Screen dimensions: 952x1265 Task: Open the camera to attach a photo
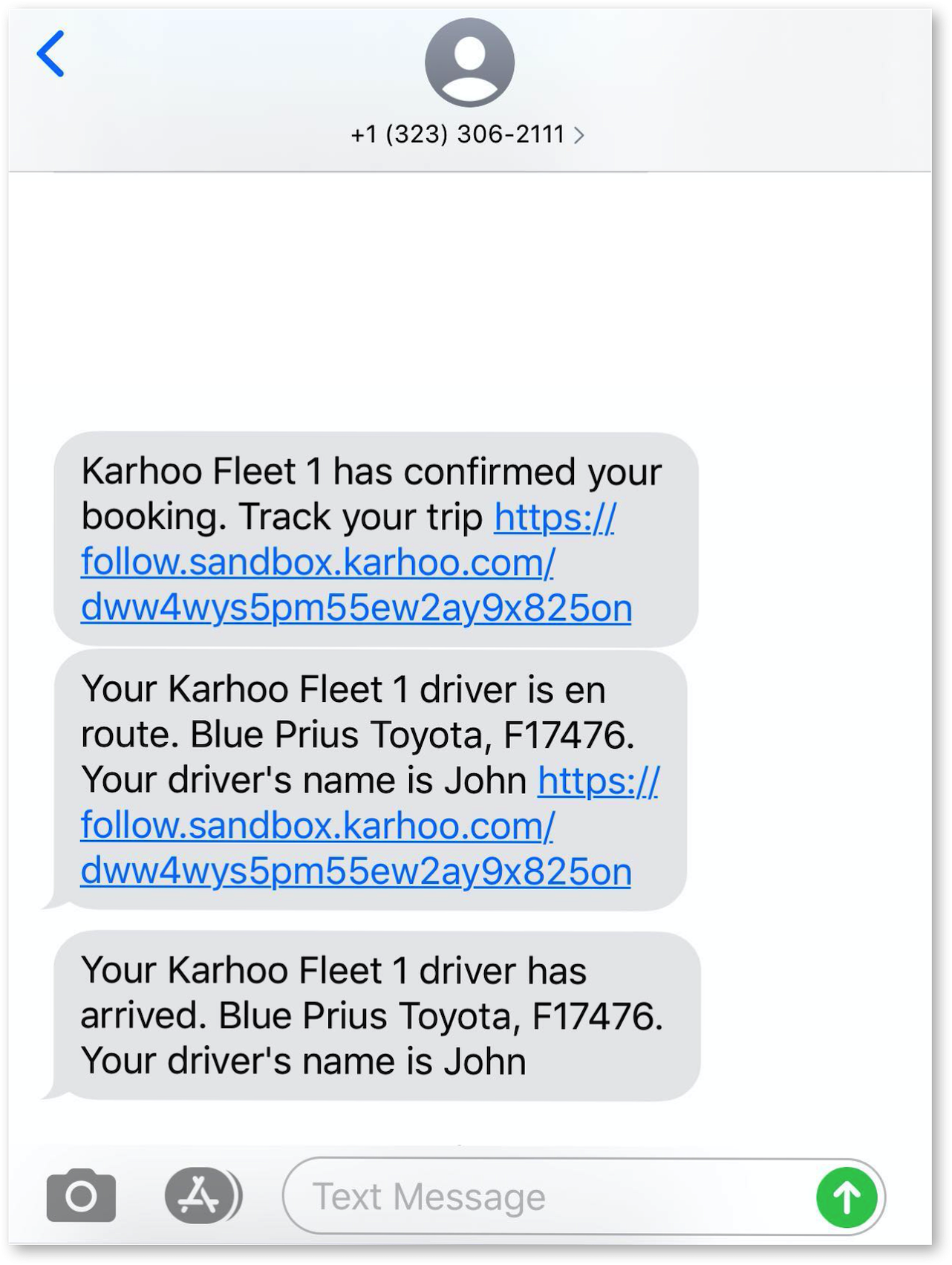[81, 1195]
